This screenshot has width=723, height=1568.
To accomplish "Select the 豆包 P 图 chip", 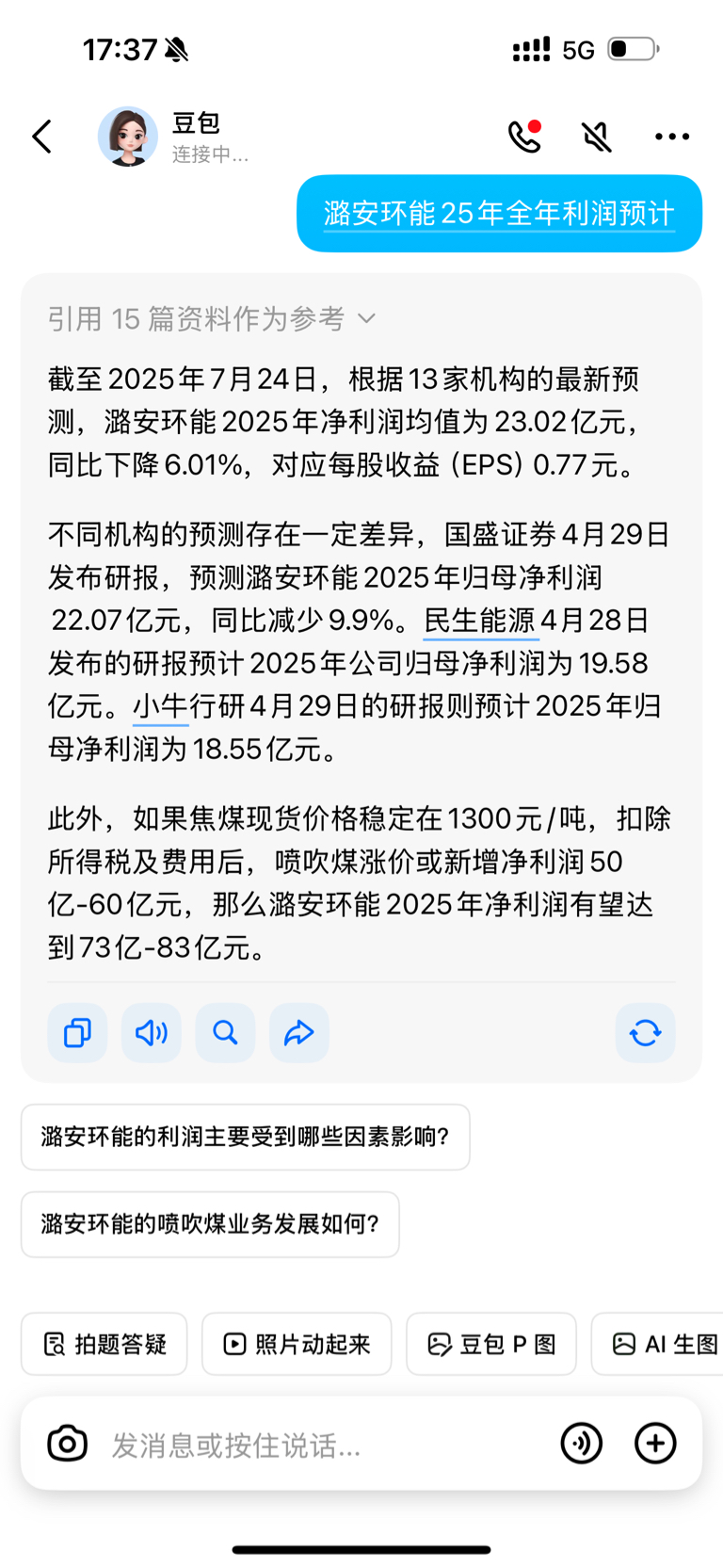I will click(x=491, y=1344).
